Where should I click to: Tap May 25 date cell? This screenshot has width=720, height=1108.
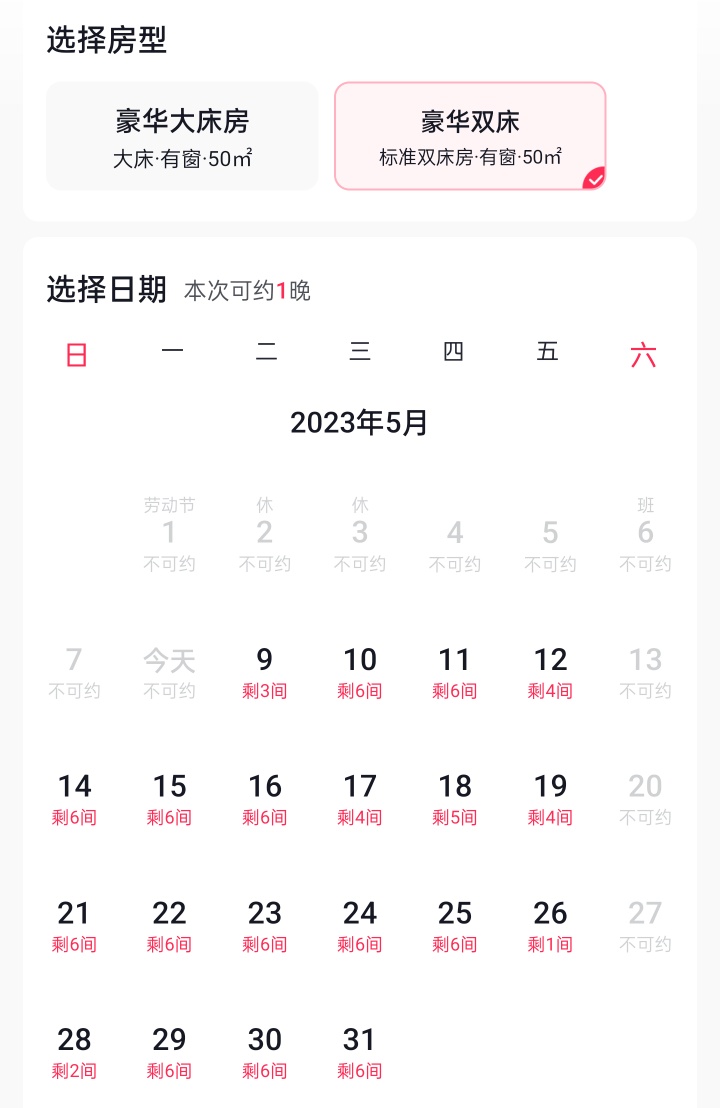coord(455,926)
